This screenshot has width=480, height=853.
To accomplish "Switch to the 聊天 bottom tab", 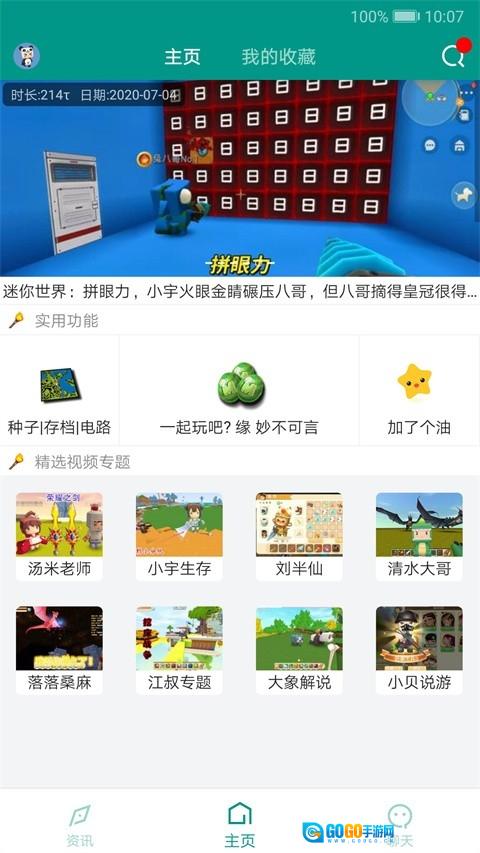I will (x=400, y=826).
